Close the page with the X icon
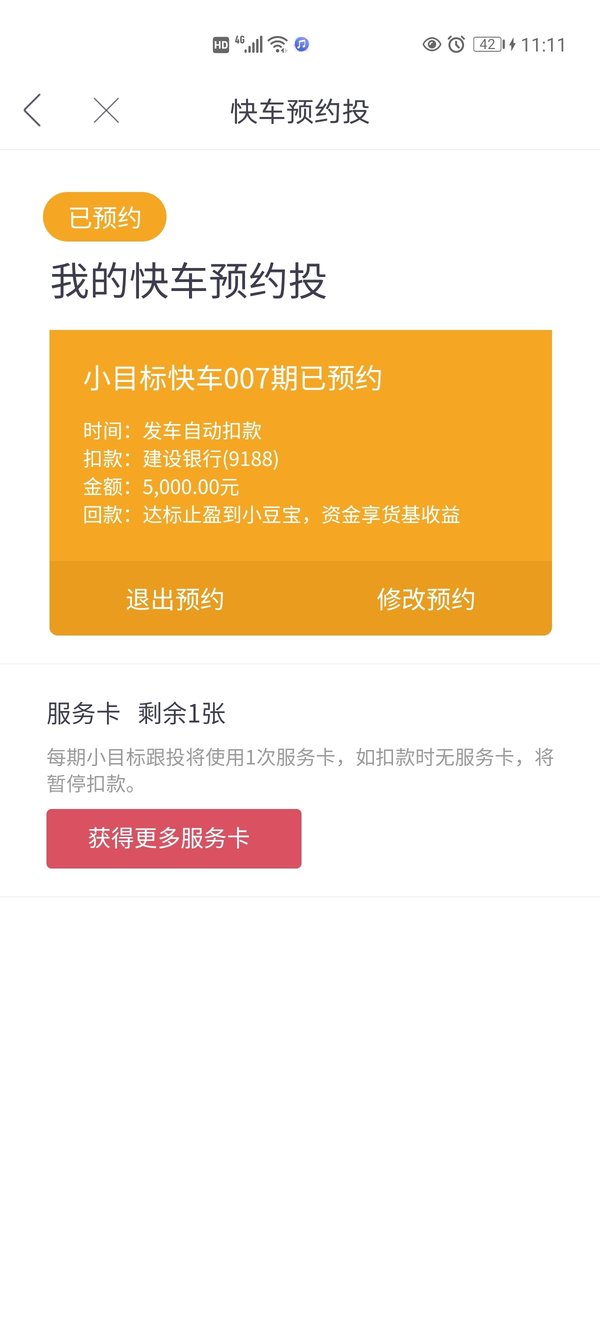 tap(106, 110)
